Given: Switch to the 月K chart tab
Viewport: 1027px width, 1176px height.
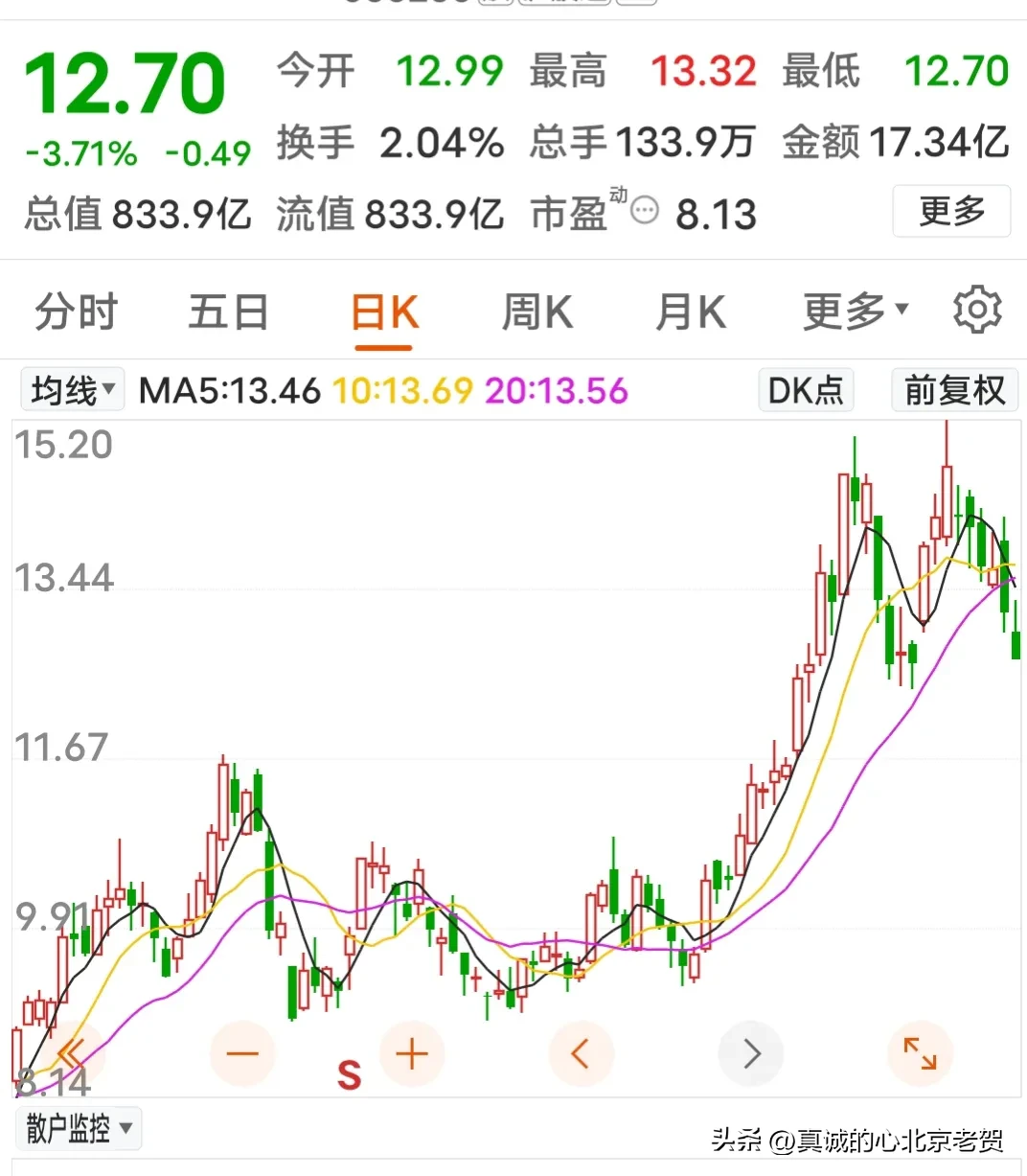Looking at the screenshot, I should [690, 312].
